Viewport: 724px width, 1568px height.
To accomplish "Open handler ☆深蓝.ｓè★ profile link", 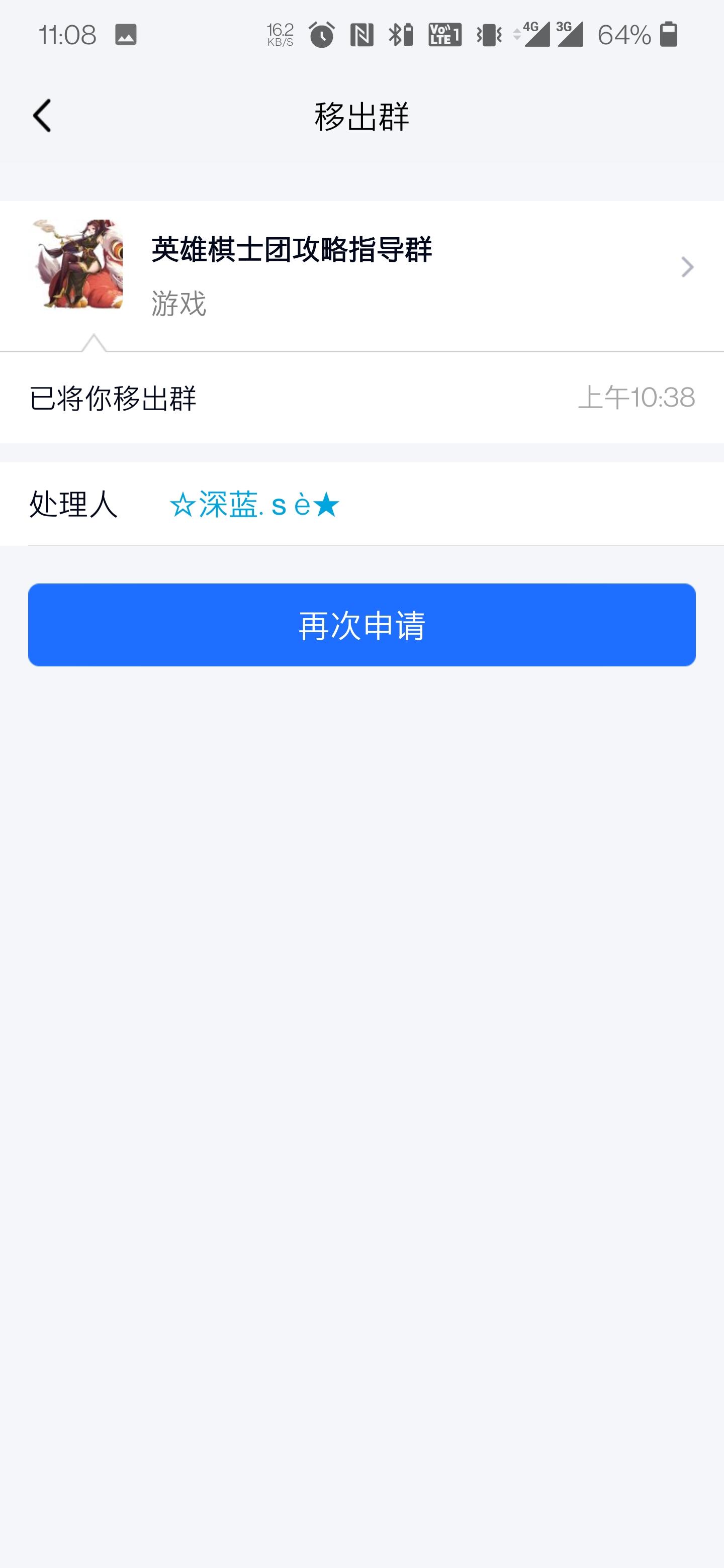I will pos(254,504).
